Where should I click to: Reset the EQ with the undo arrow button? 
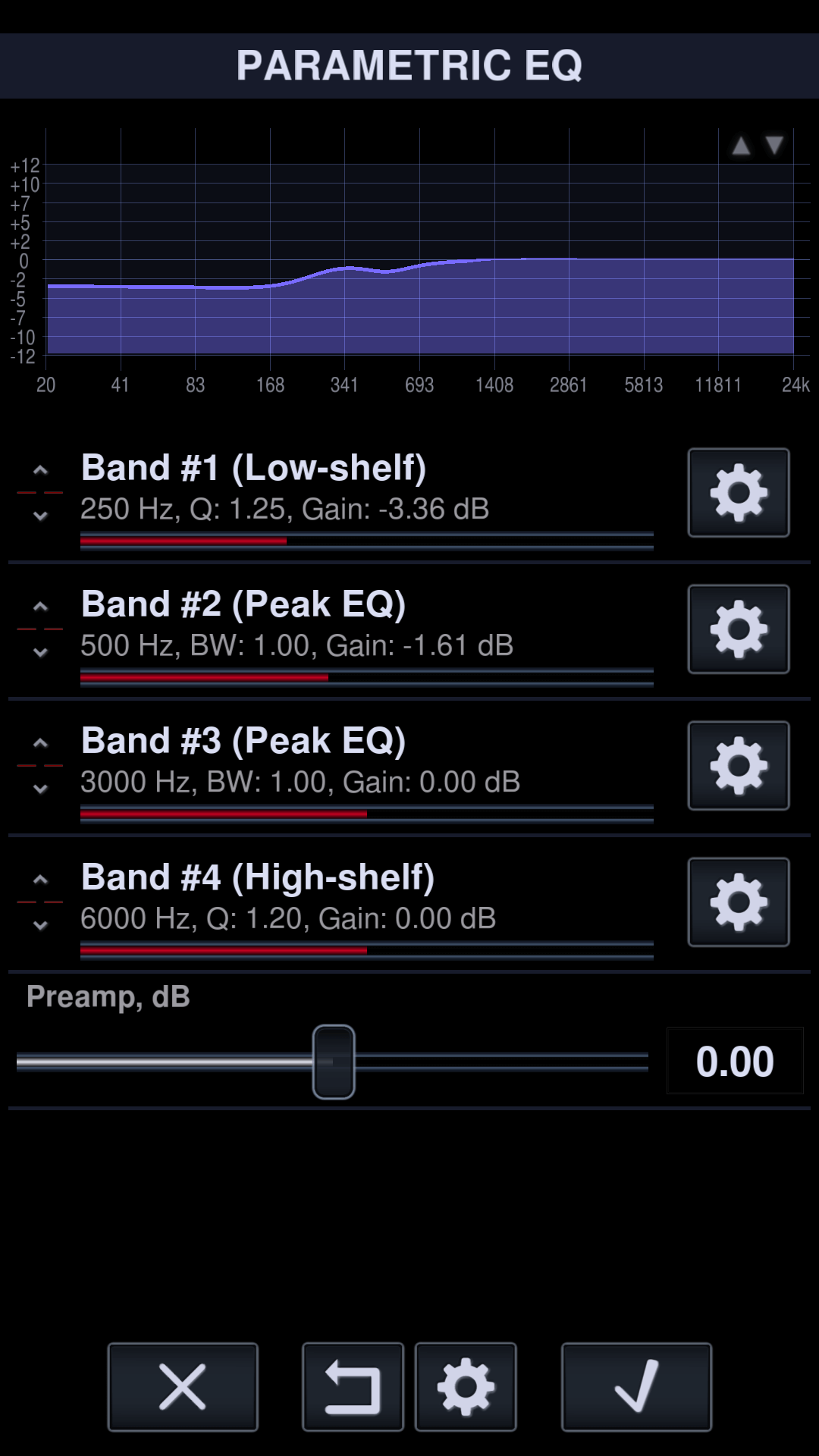point(353,1387)
